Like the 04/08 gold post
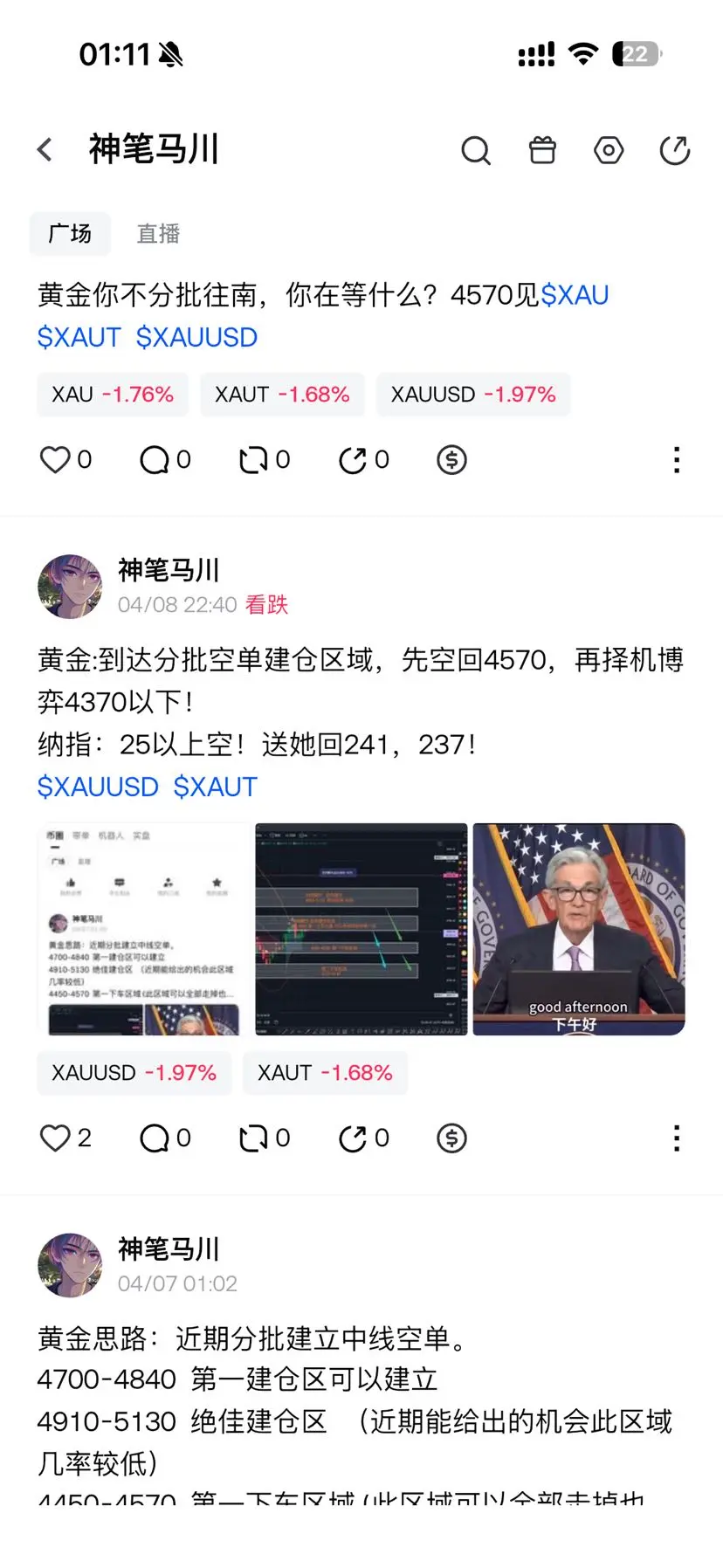This screenshot has width=723, height=1568. (x=54, y=1138)
